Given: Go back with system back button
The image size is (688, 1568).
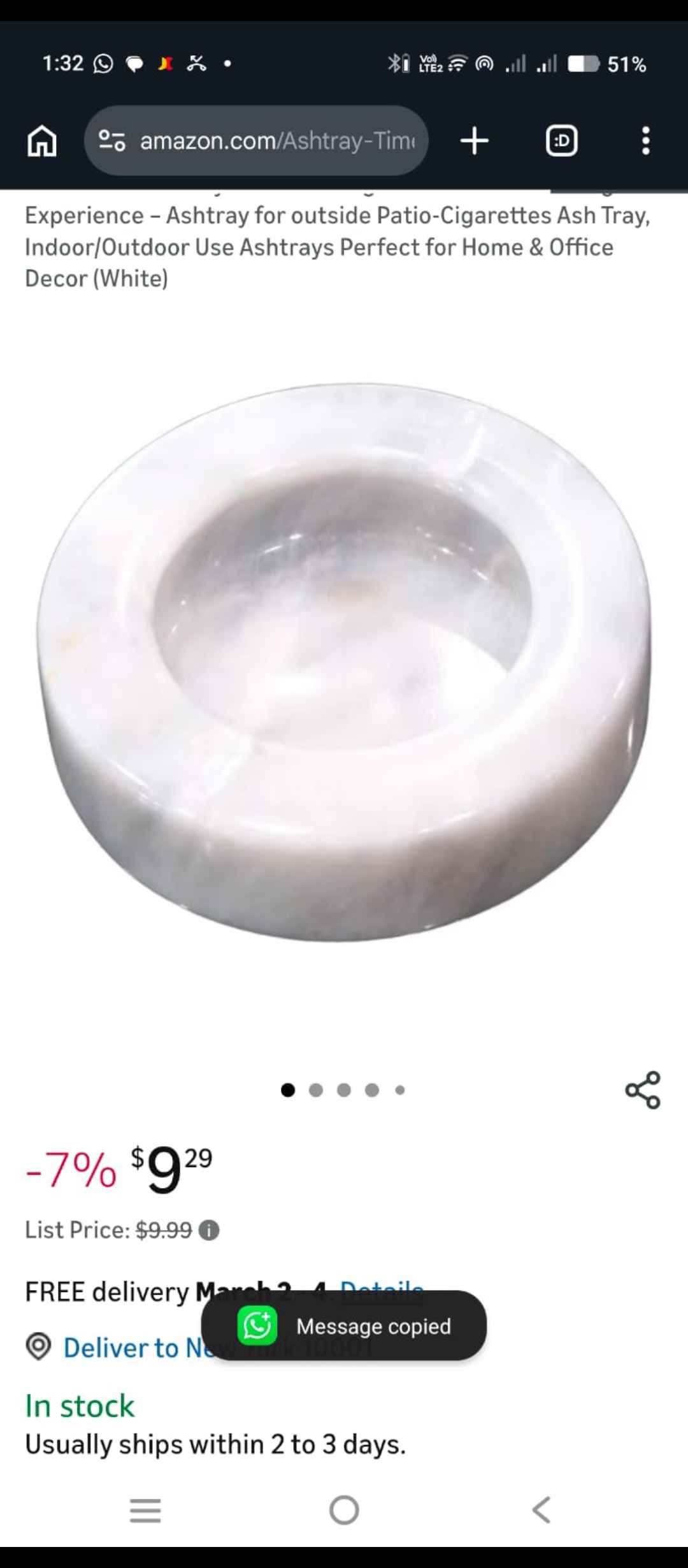Looking at the screenshot, I should coord(541,1509).
